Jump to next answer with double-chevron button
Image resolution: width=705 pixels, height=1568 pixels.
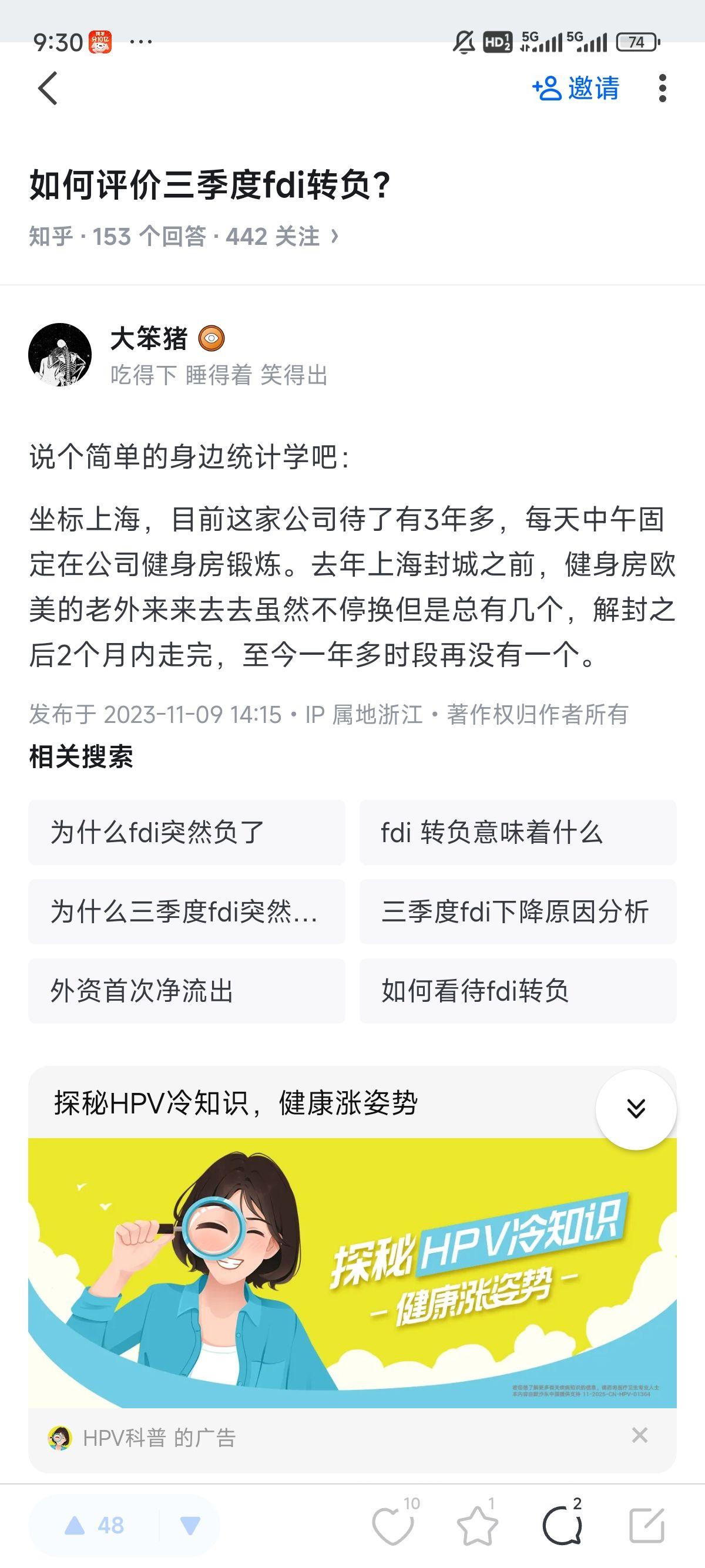coord(636,1109)
